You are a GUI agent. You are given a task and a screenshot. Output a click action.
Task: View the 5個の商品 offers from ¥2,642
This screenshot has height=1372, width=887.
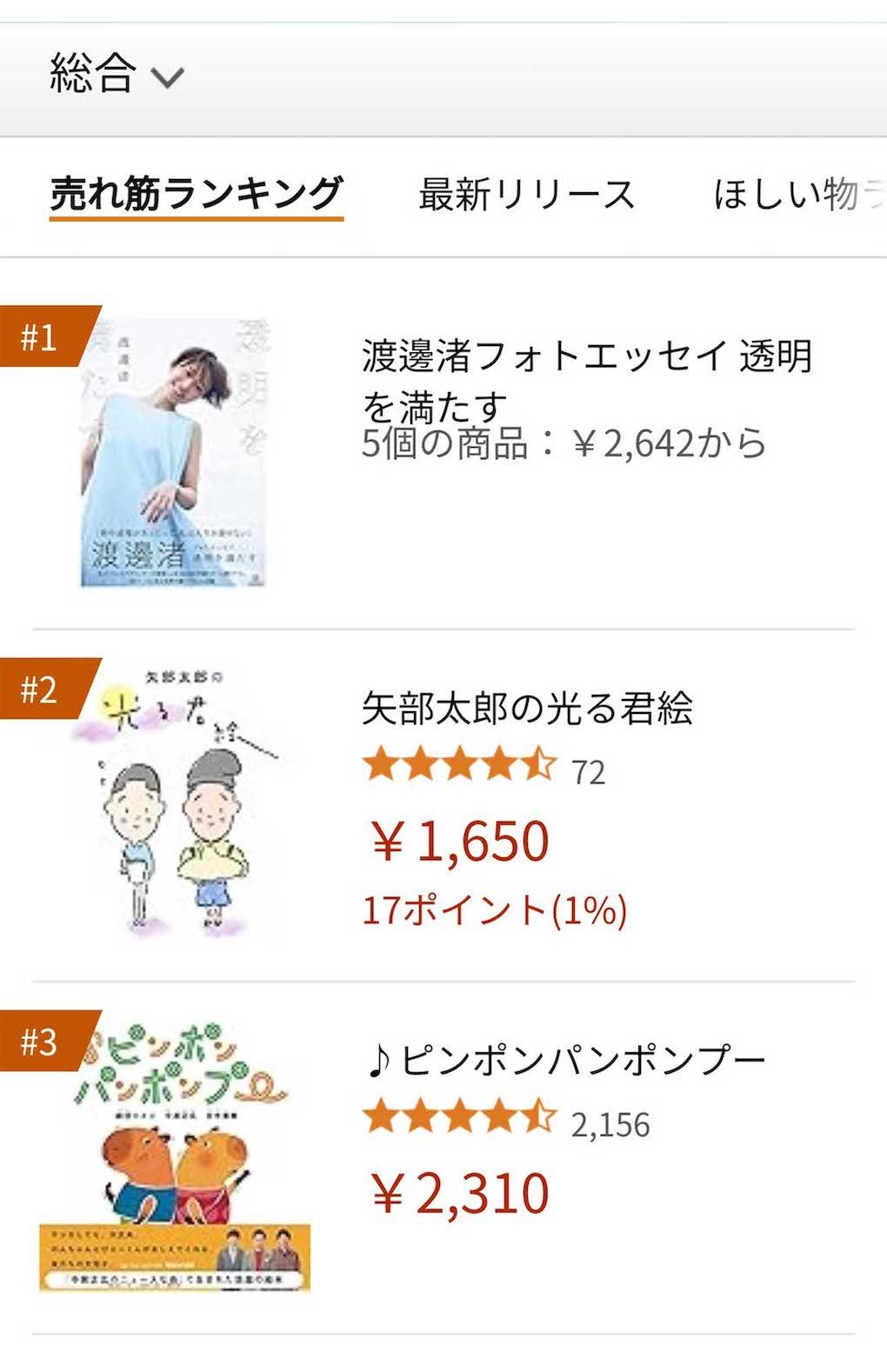coord(564,444)
